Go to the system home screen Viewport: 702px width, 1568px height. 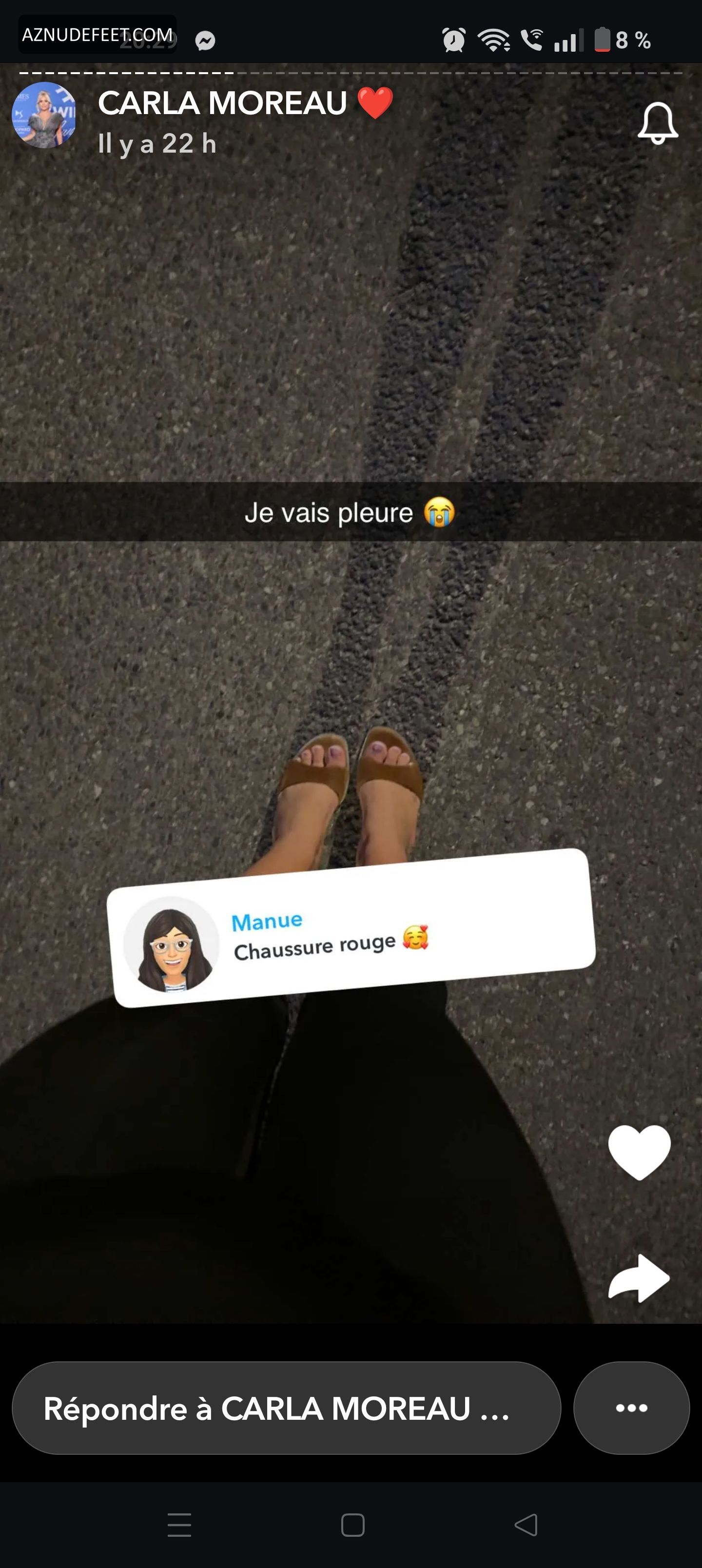[352, 1525]
